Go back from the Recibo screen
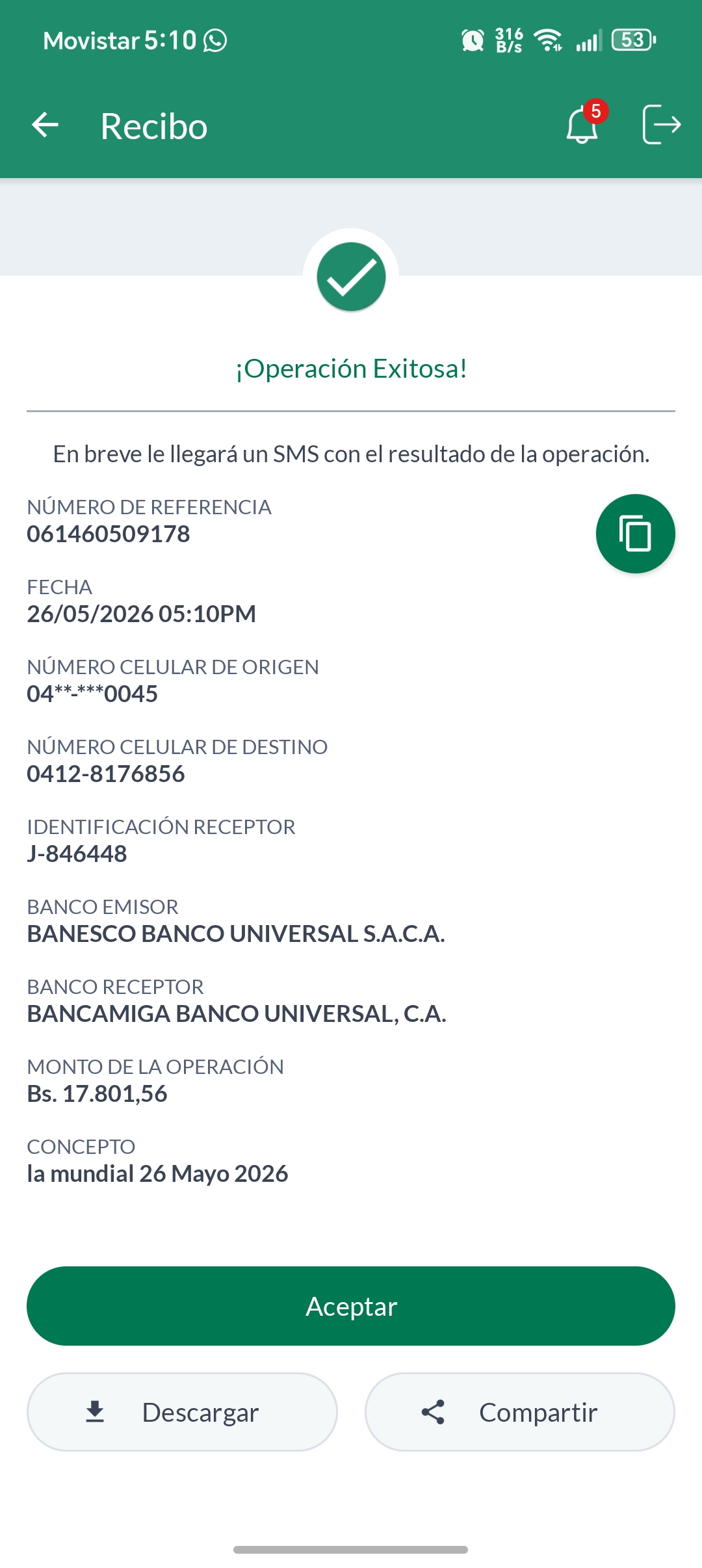 click(x=45, y=125)
